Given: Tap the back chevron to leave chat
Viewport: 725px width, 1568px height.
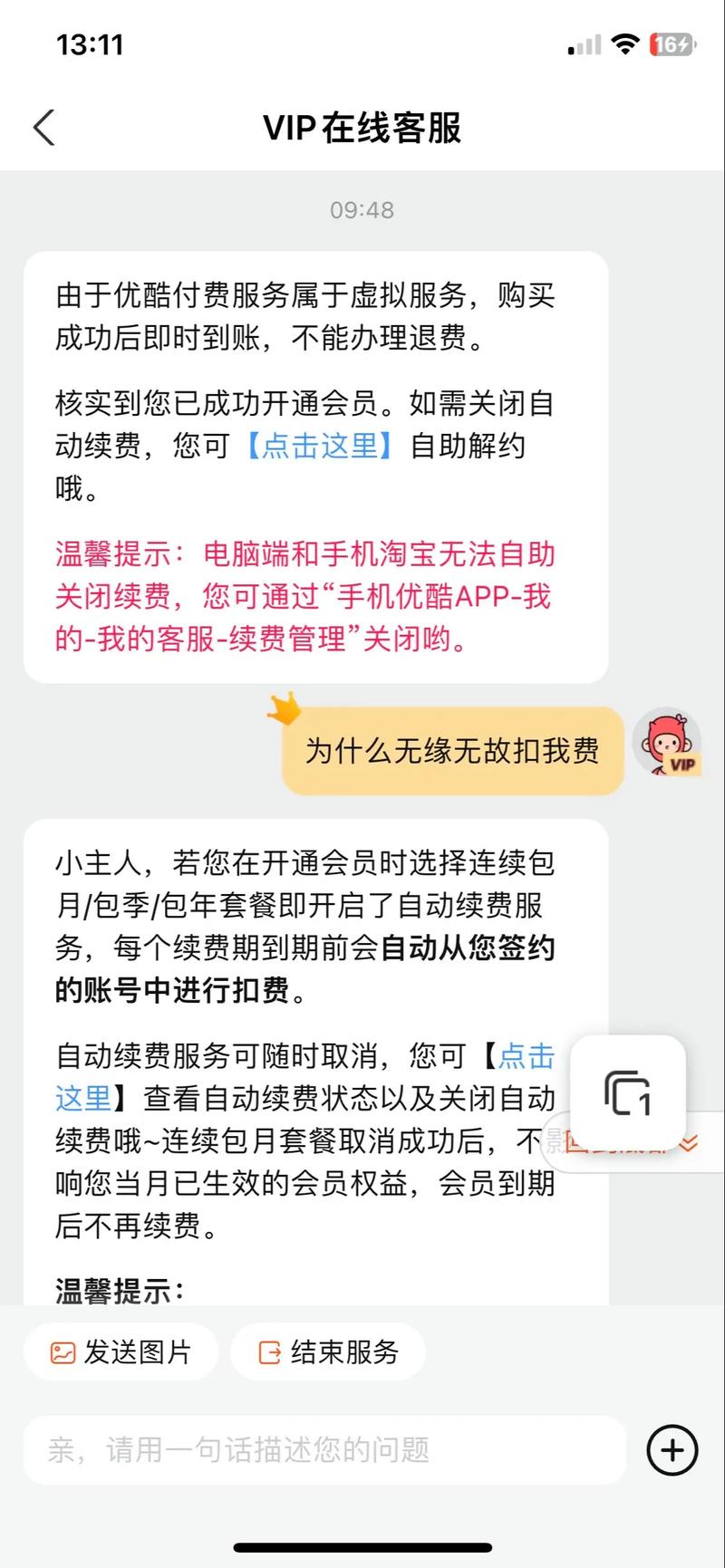Looking at the screenshot, I should point(44,128).
